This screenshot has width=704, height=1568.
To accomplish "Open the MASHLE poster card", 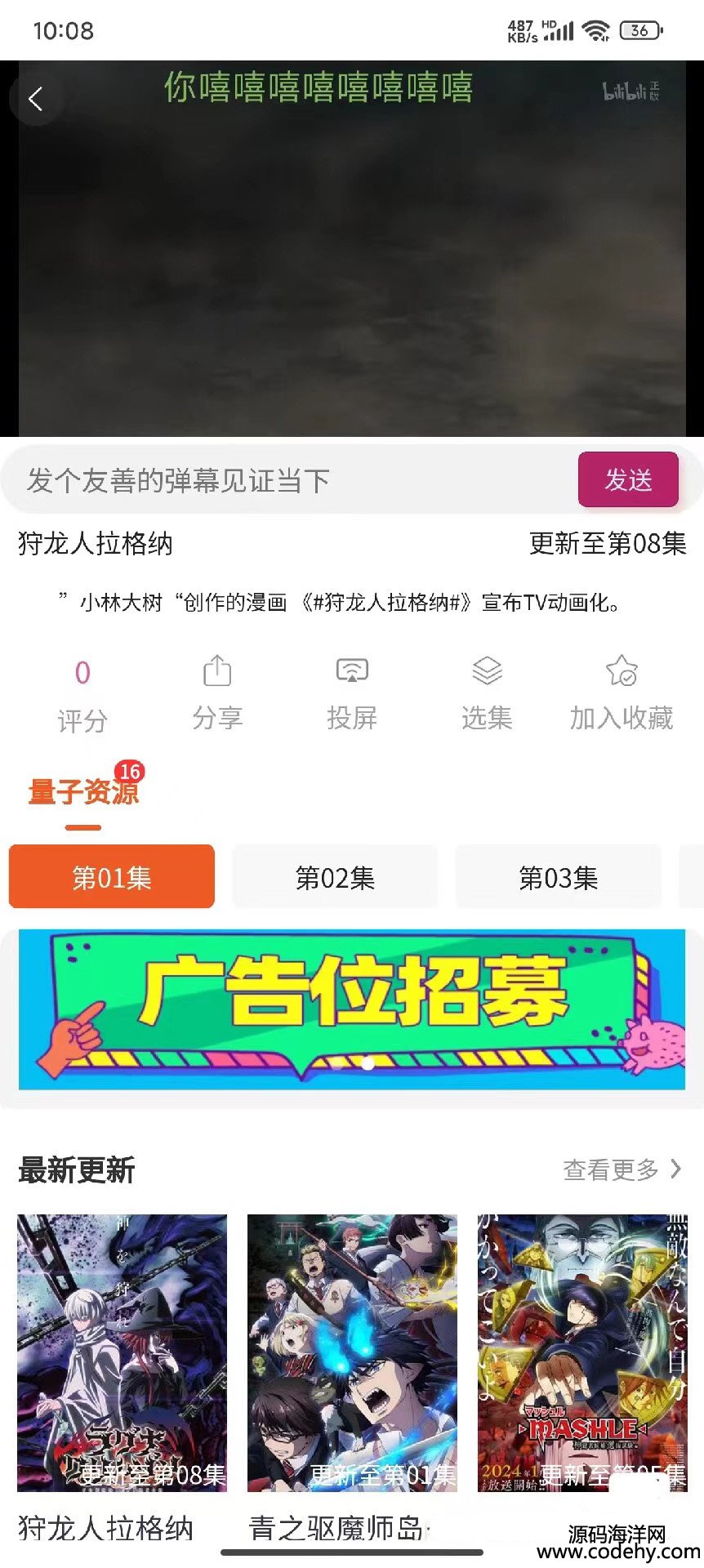I will point(582,1352).
